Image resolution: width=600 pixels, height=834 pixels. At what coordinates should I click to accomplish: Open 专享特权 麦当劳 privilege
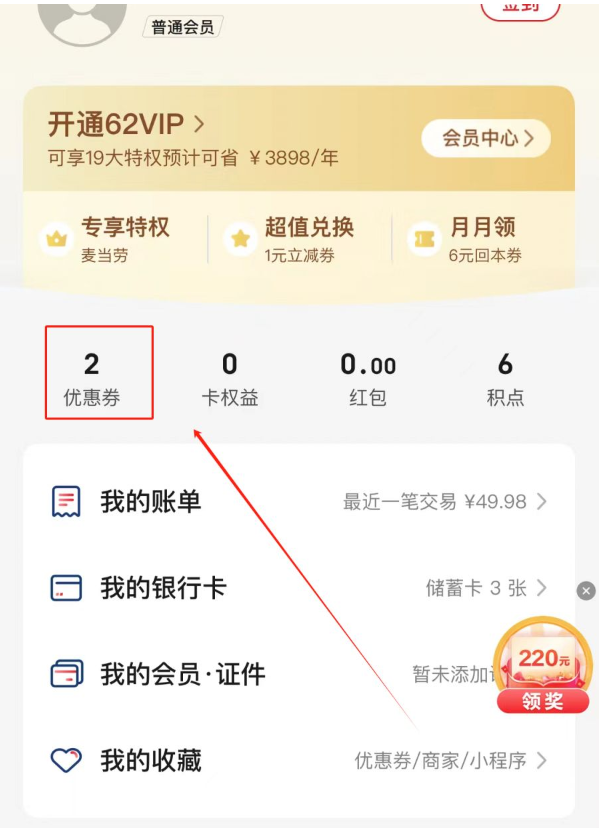pos(106,239)
